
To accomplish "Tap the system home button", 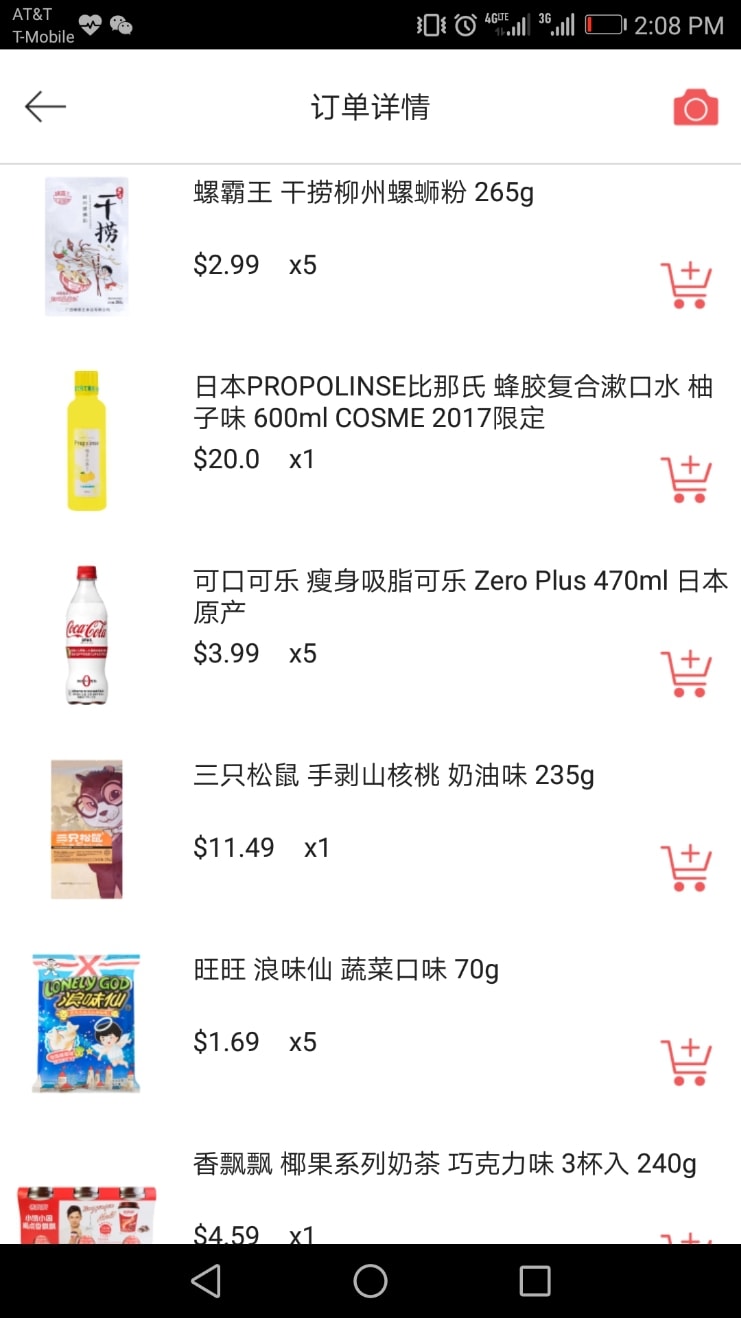I will [370, 1281].
